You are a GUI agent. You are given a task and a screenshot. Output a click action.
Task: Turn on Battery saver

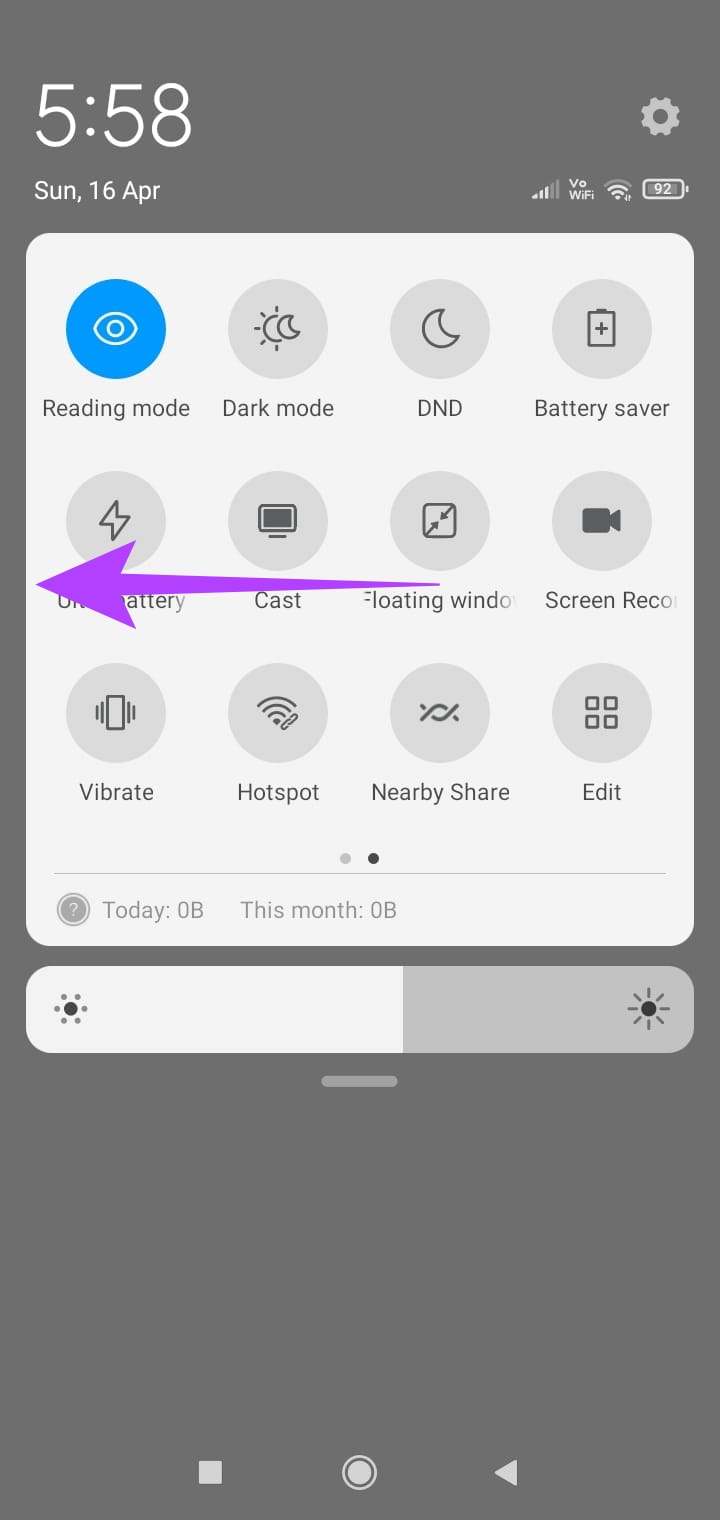click(602, 329)
